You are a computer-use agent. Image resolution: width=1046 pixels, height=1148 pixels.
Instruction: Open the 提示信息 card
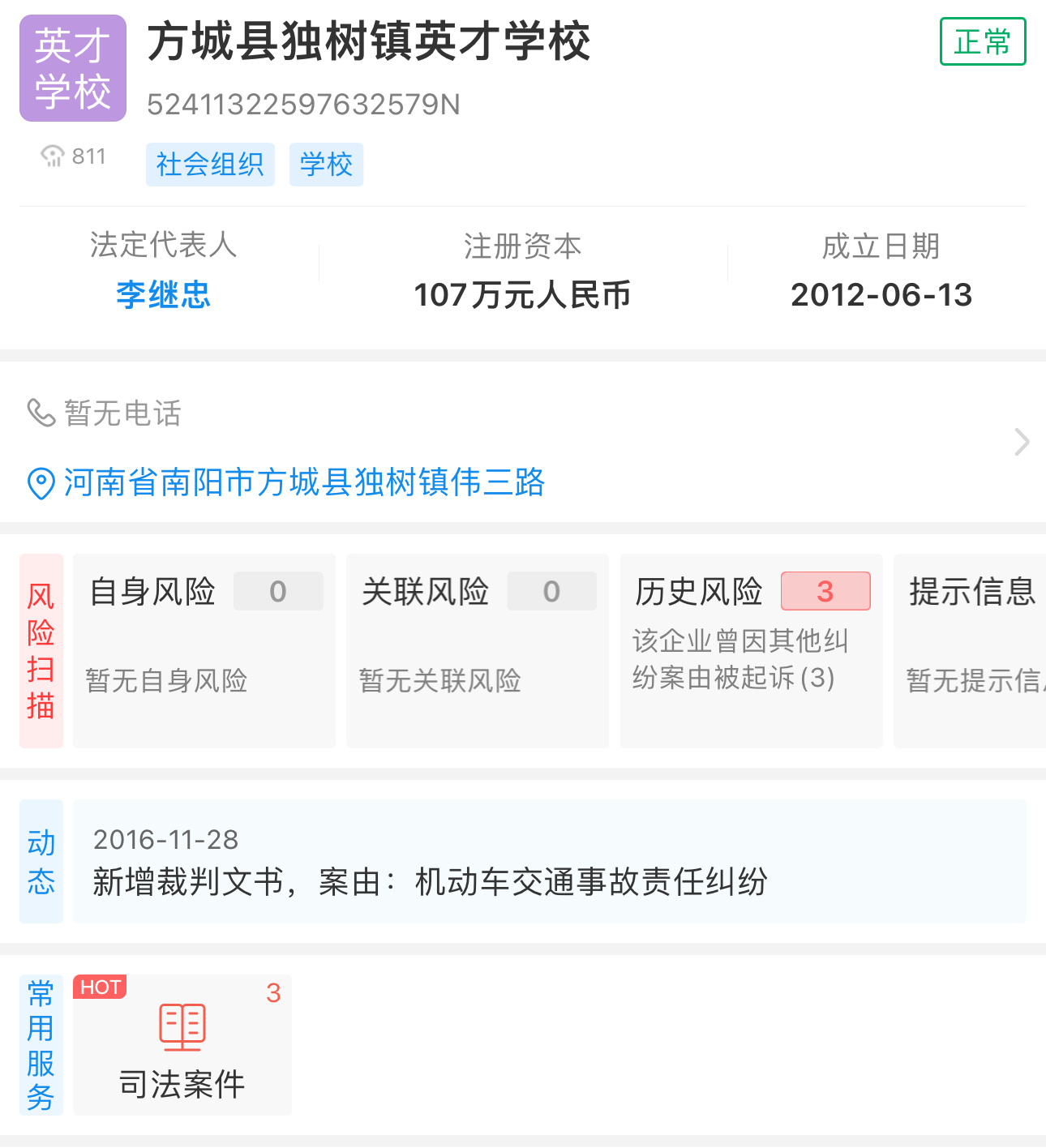(971, 650)
